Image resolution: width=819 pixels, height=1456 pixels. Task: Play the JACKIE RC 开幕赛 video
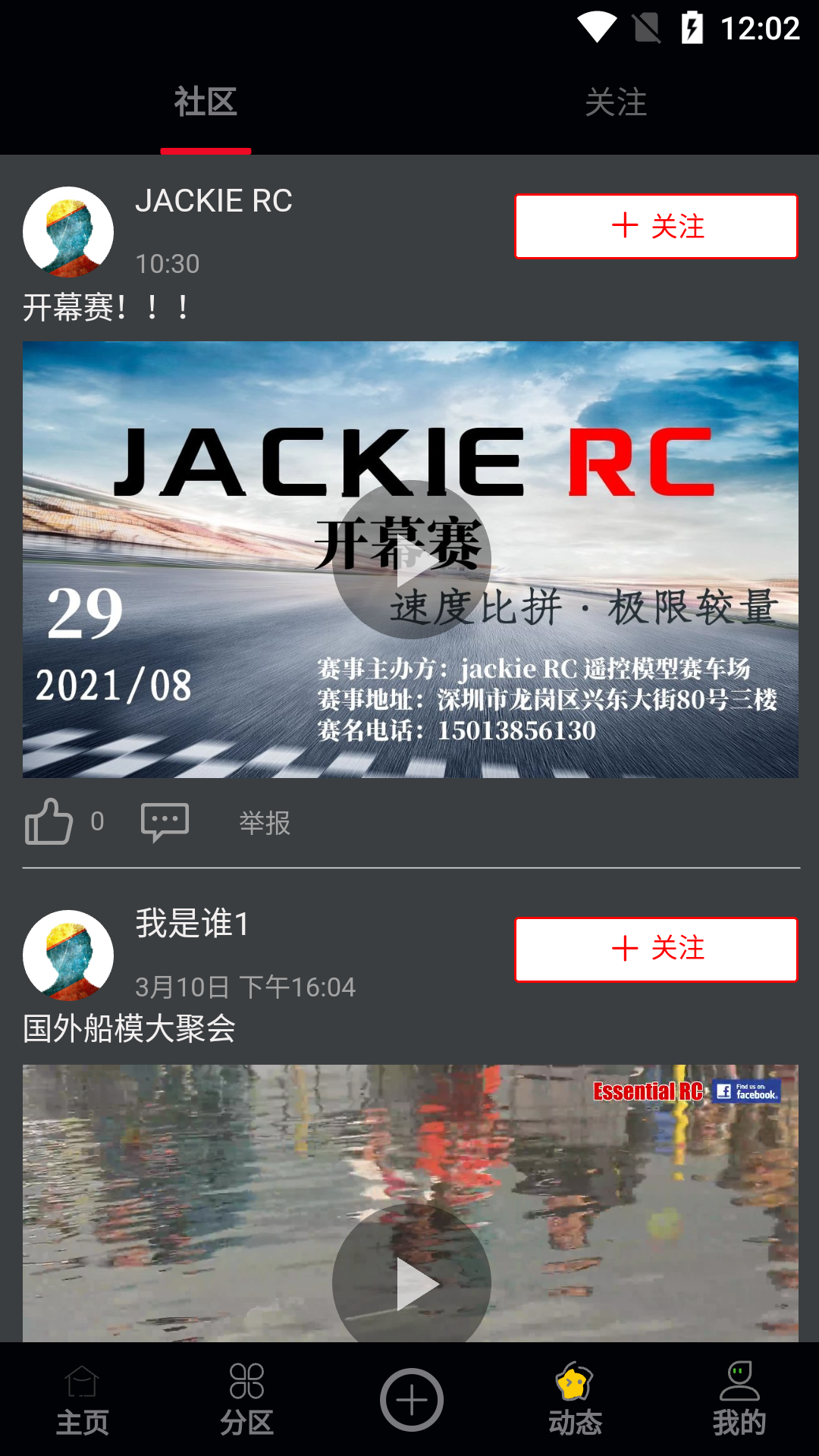click(x=411, y=560)
